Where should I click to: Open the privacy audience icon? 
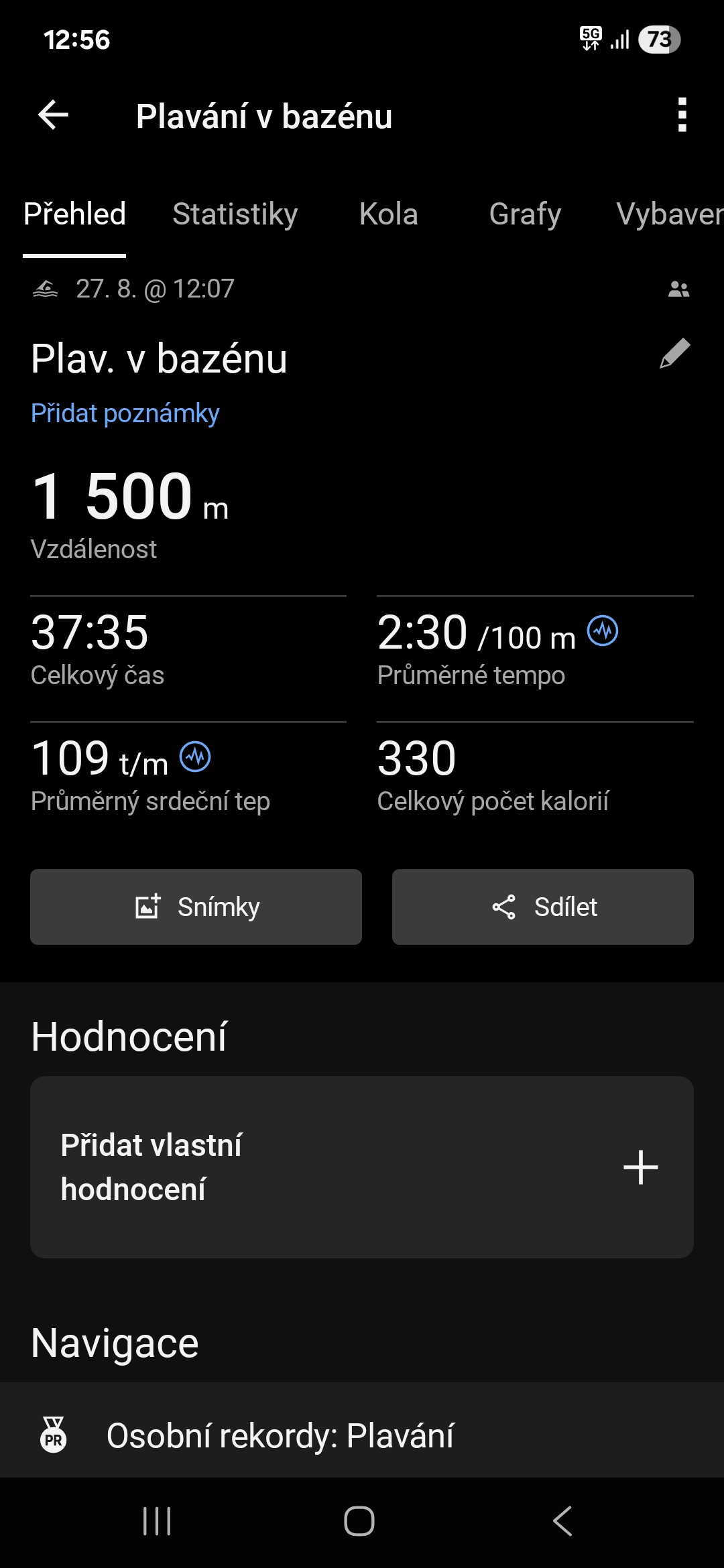[678, 289]
